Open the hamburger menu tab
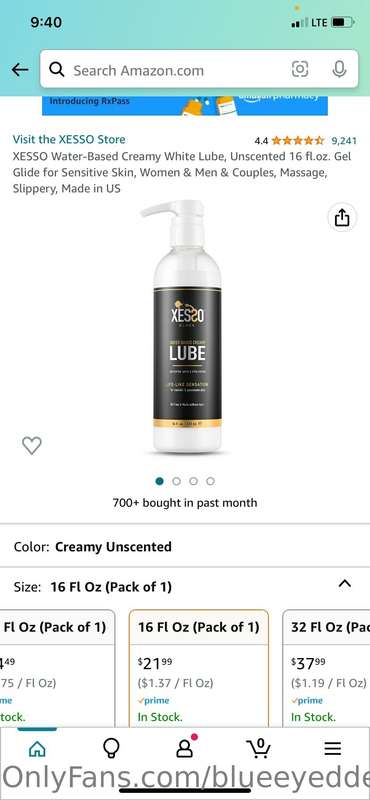This screenshot has width=370, height=800. click(x=333, y=748)
